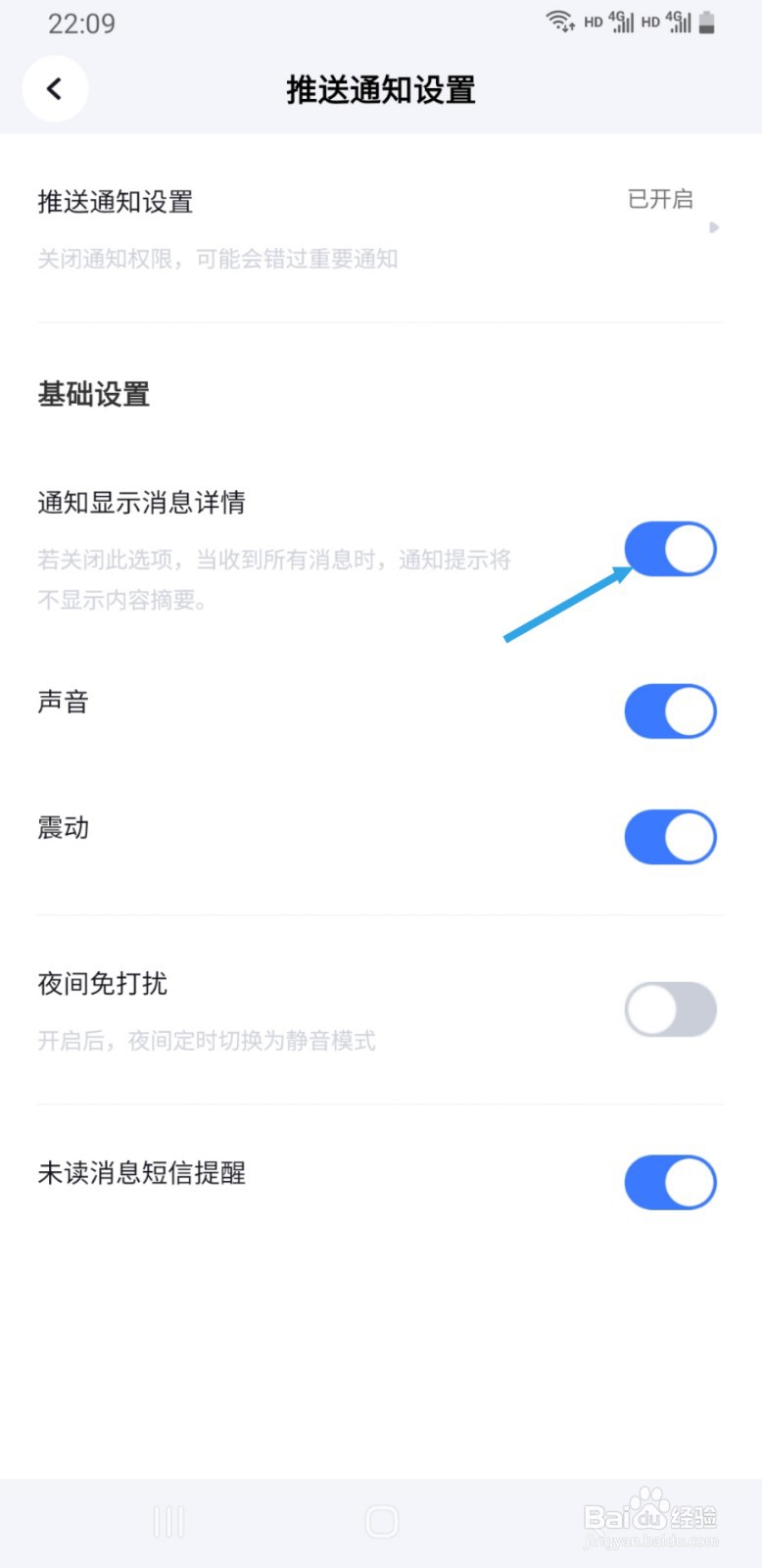Tap the Wi-Fi status icon
This screenshot has width=762, height=1568.
(x=561, y=22)
